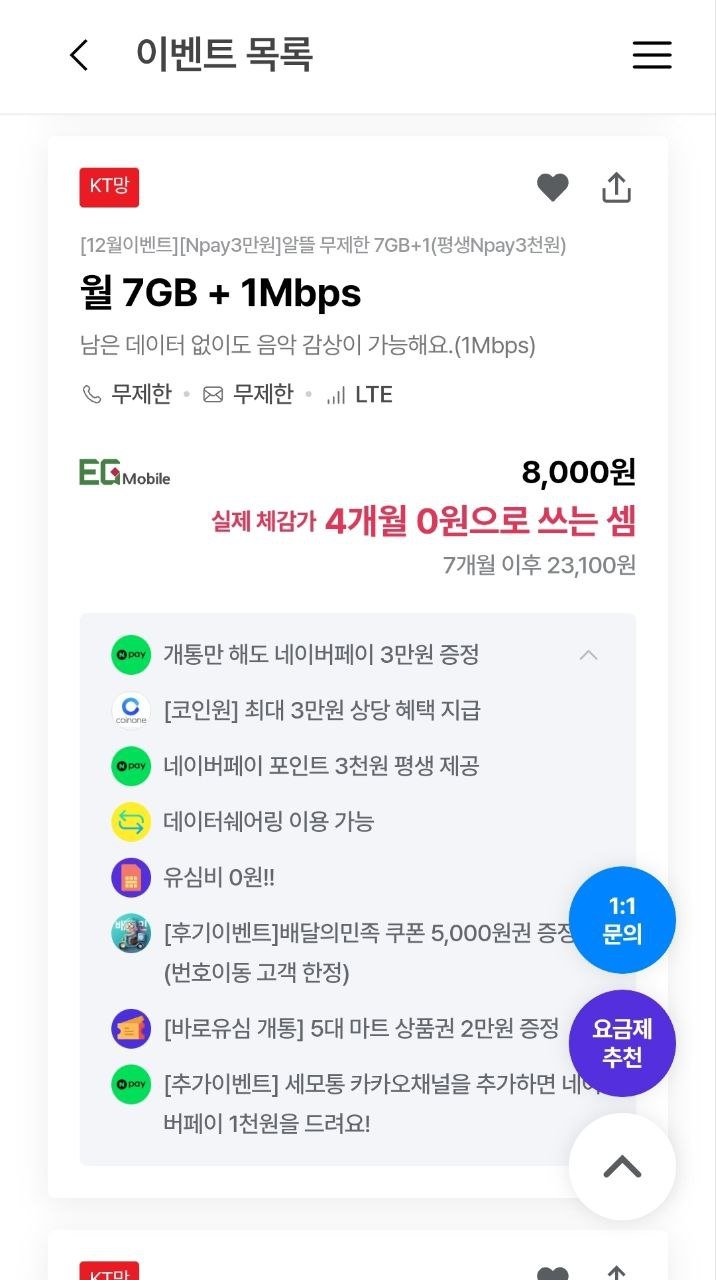The image size is (716, 1280).
Task: Like the 월 7GB + 1Mbps plan
Action: 552,187
